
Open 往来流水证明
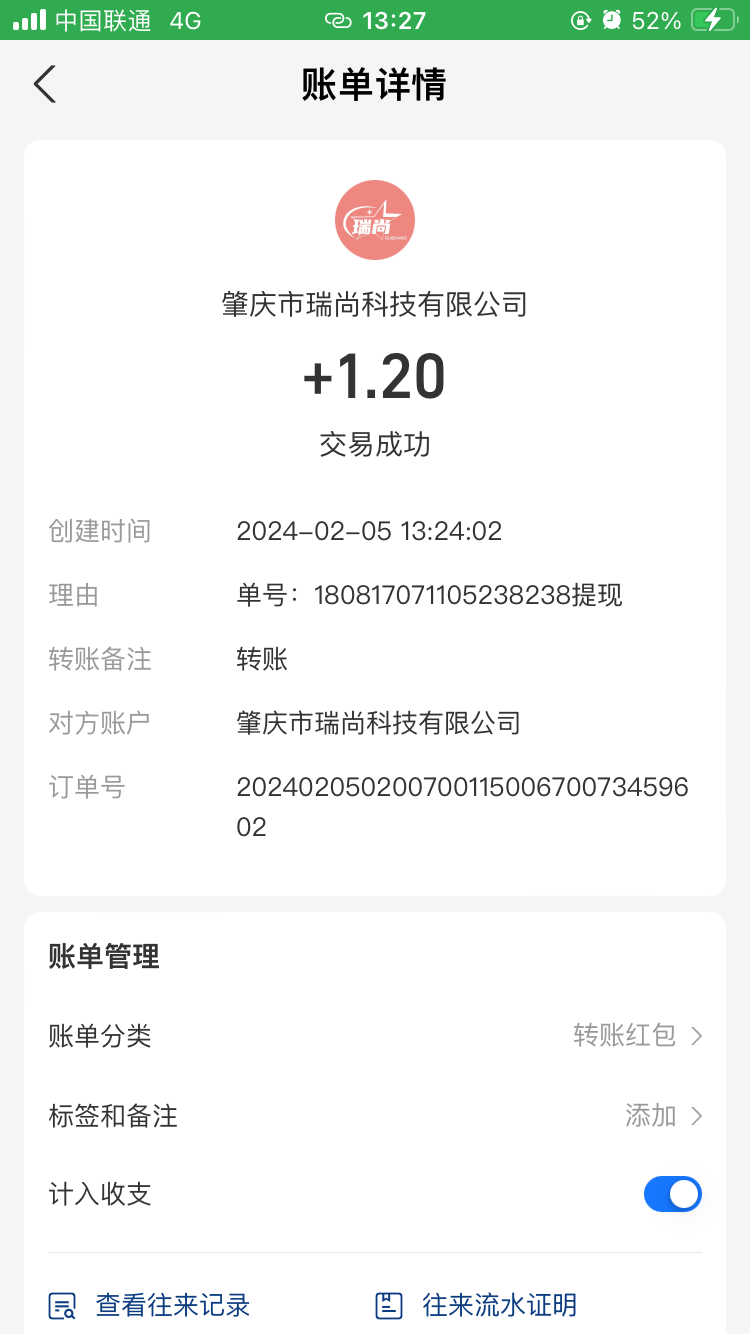(476, 1305)
